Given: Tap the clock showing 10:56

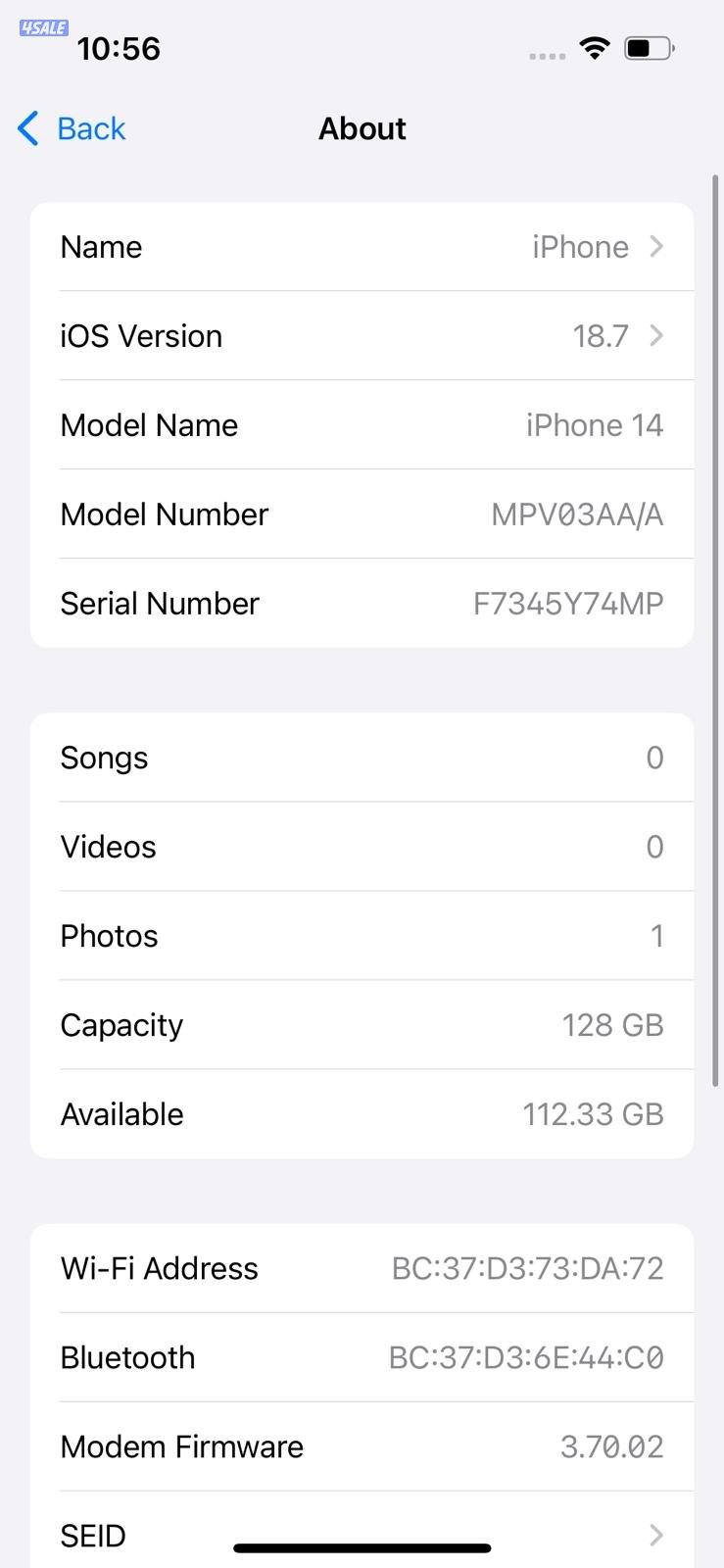Looking at the screenshot, I should coord(120,48).
